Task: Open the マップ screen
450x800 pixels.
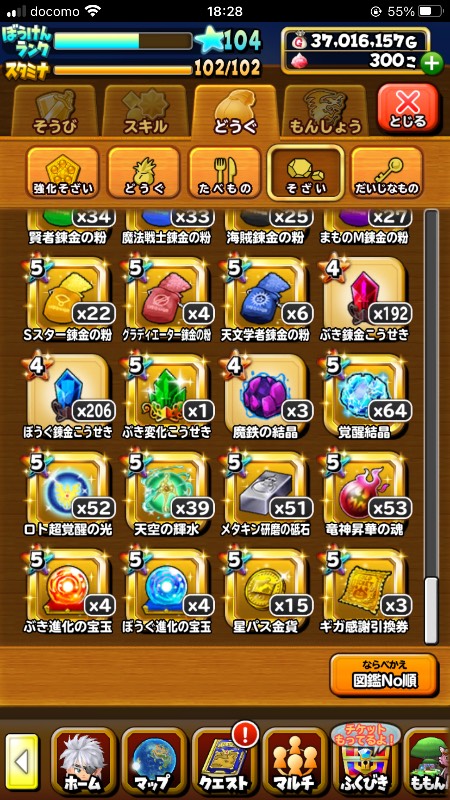Action: (x=154, y=762)
